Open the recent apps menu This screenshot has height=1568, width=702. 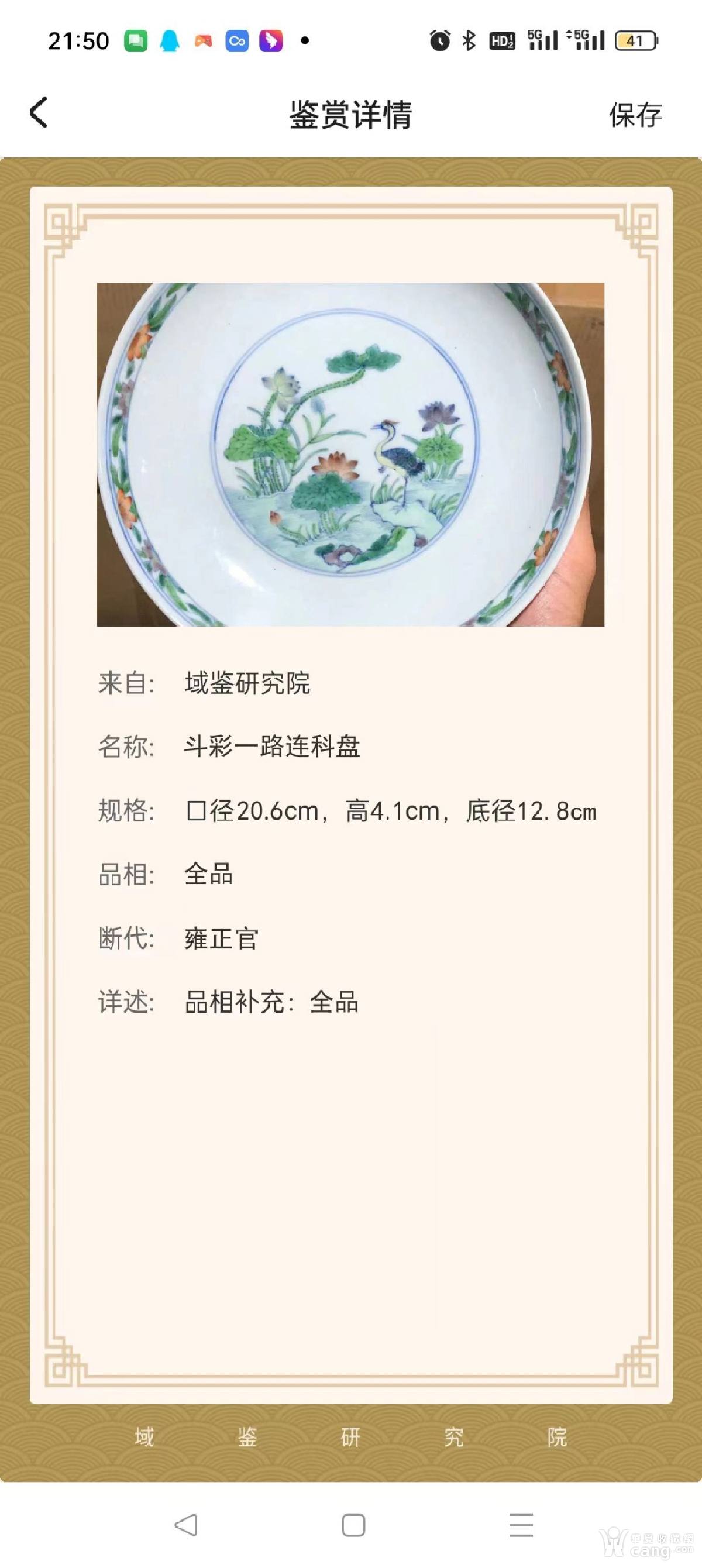[521, 1525]
